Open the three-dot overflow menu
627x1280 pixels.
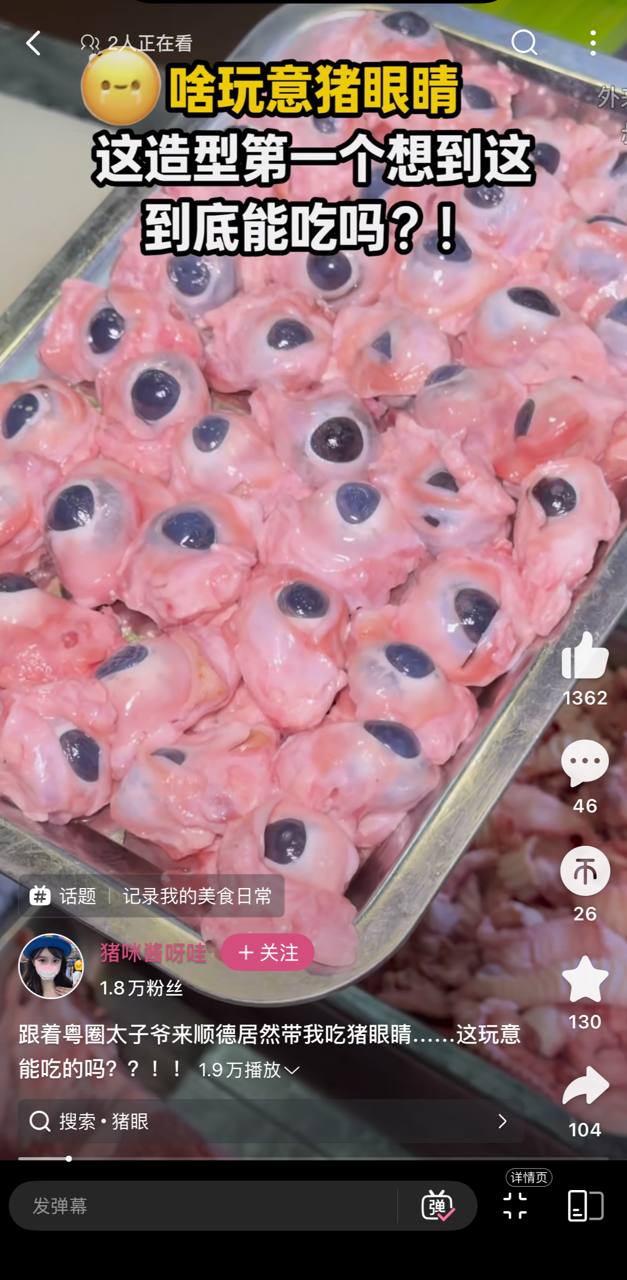tap(593, 42)
